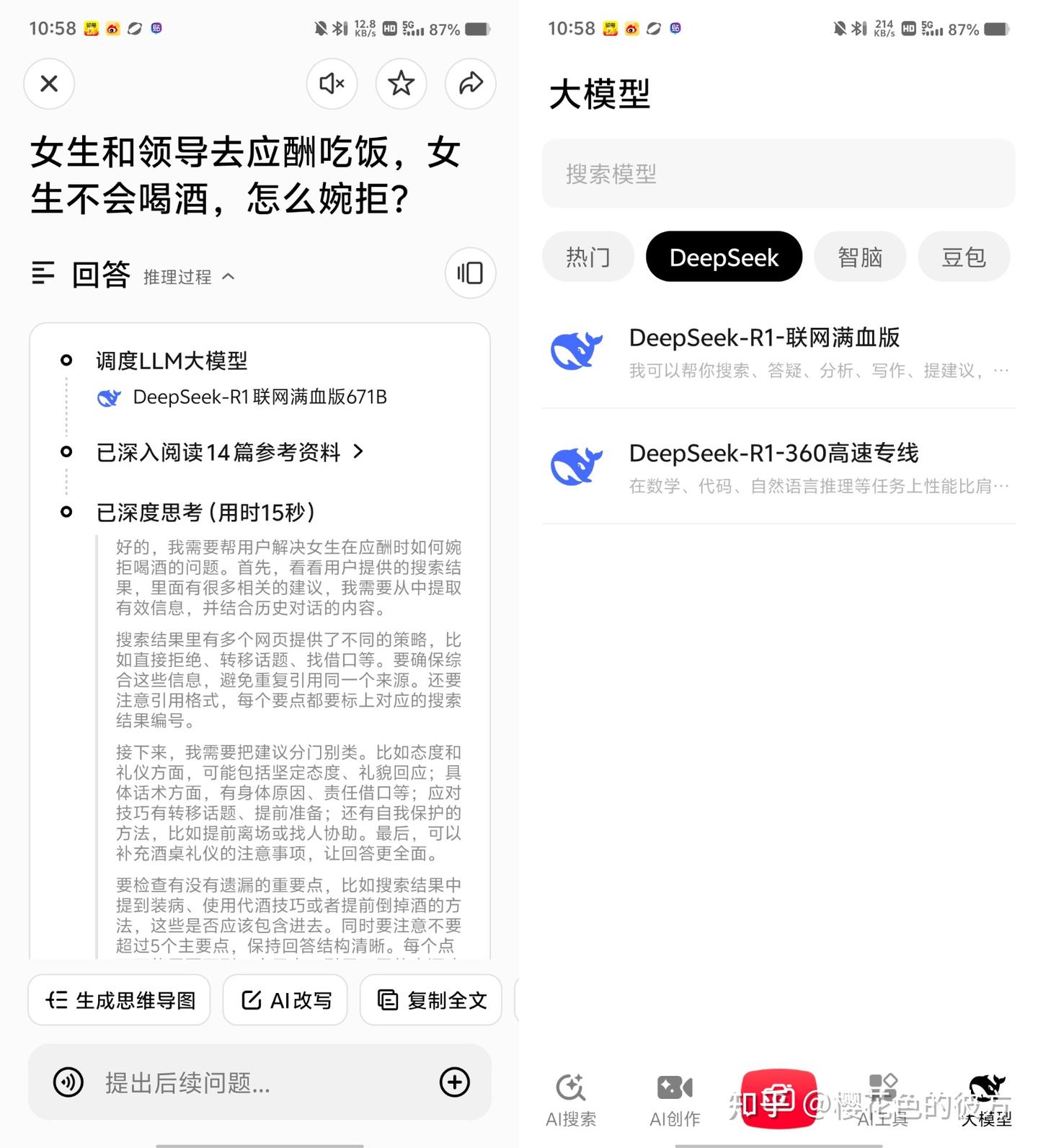Screen dimensions: 1038x1148
Task: Switch filter to 豆包 models
Action: (964, 257)
